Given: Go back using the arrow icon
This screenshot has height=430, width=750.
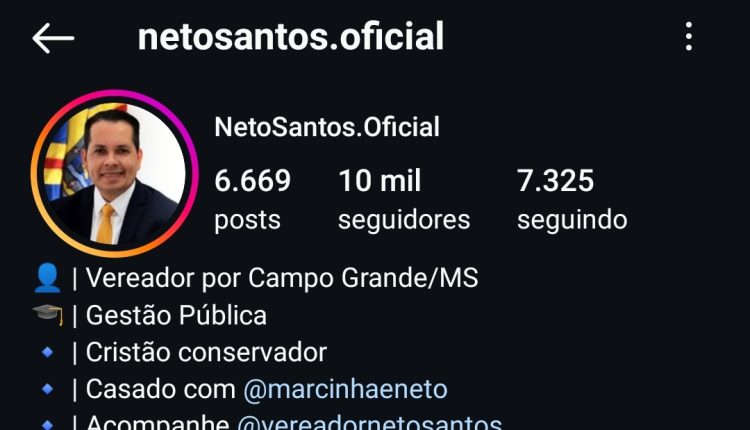Looking at the screenshot, I should (53, 39).
